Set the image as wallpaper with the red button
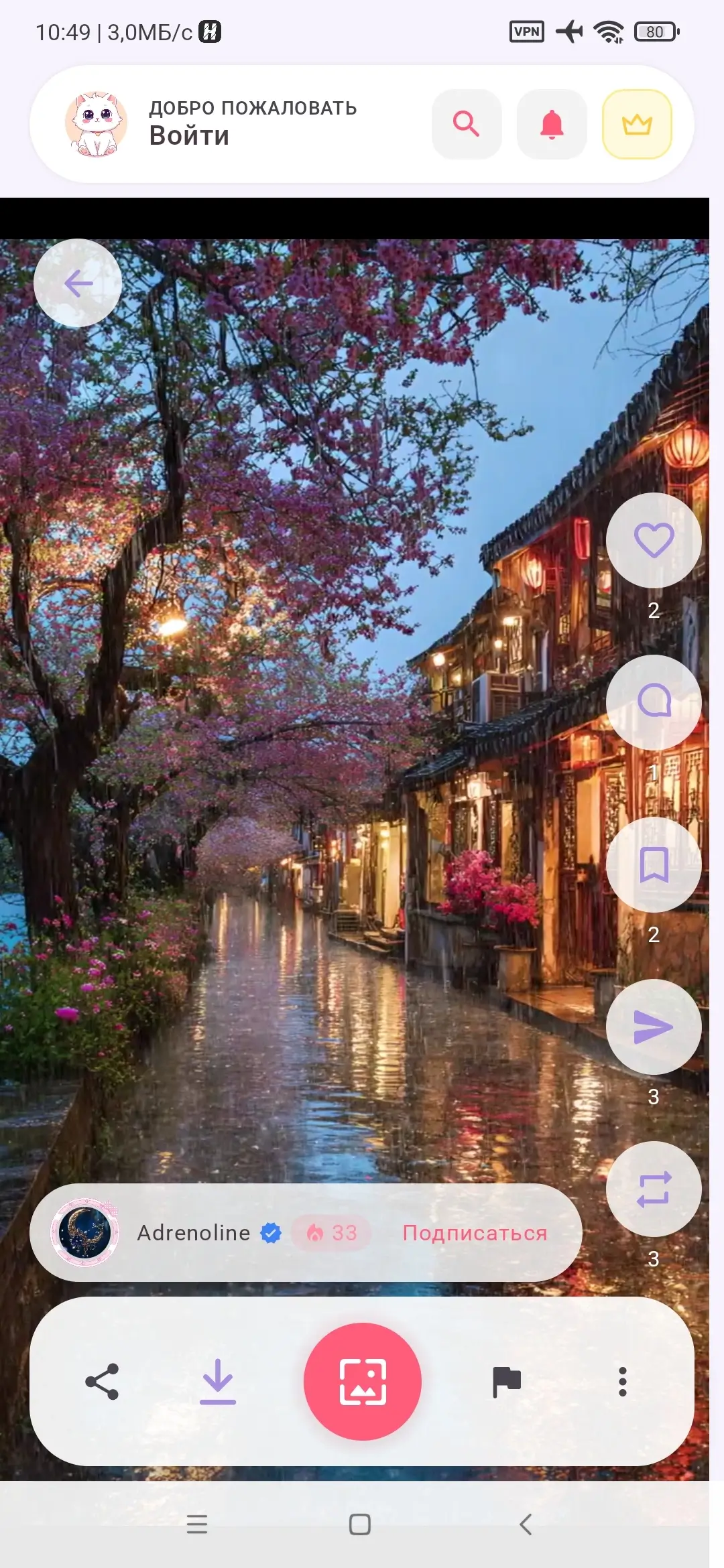This screenshot has height=1568, width=724. (363, 1381)
